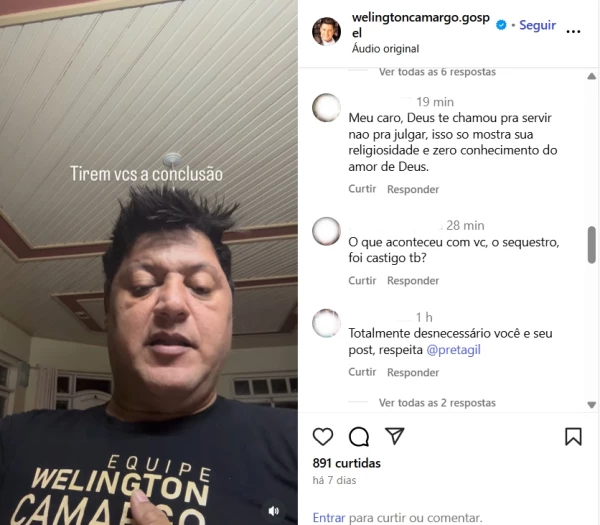Follow the account with the Seguir button
Image resolution: width=600 pixels, height=525 pixels.
[537, 25]
